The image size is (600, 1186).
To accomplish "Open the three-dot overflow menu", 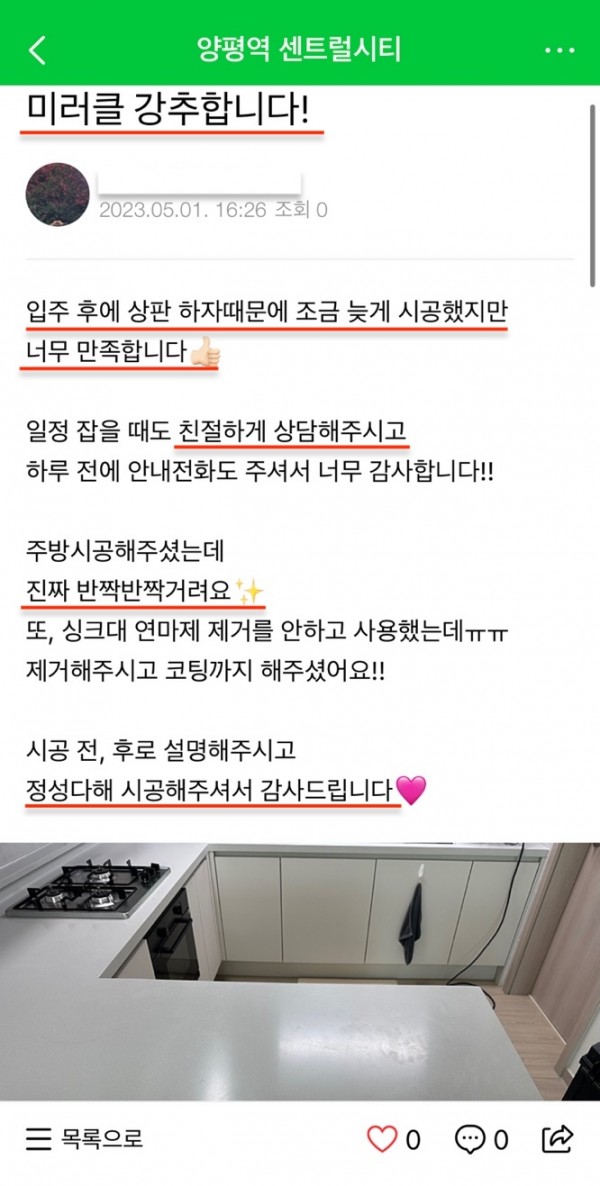I will (x=559, y=50).
